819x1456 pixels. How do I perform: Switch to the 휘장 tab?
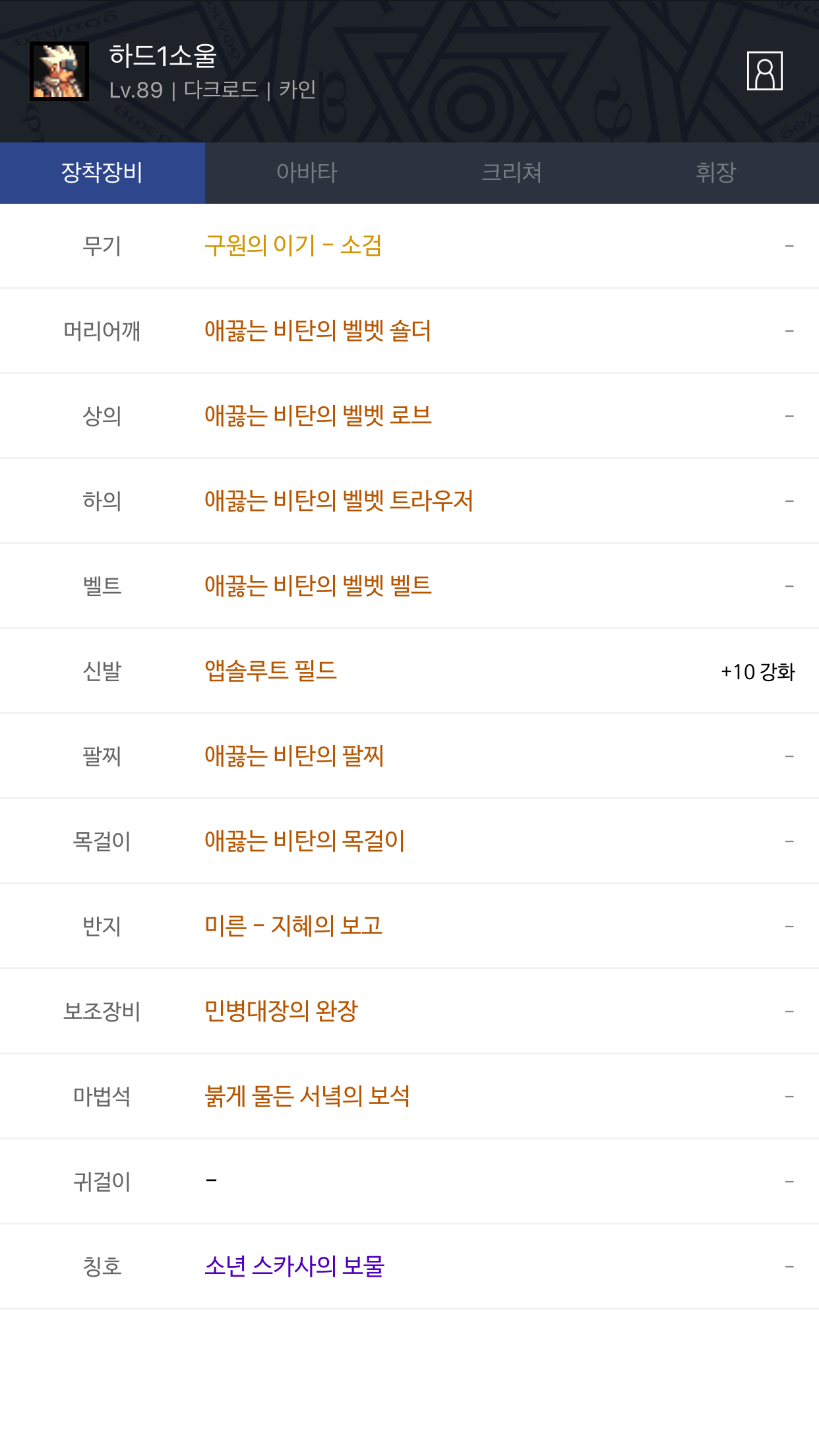click(715, 173)
